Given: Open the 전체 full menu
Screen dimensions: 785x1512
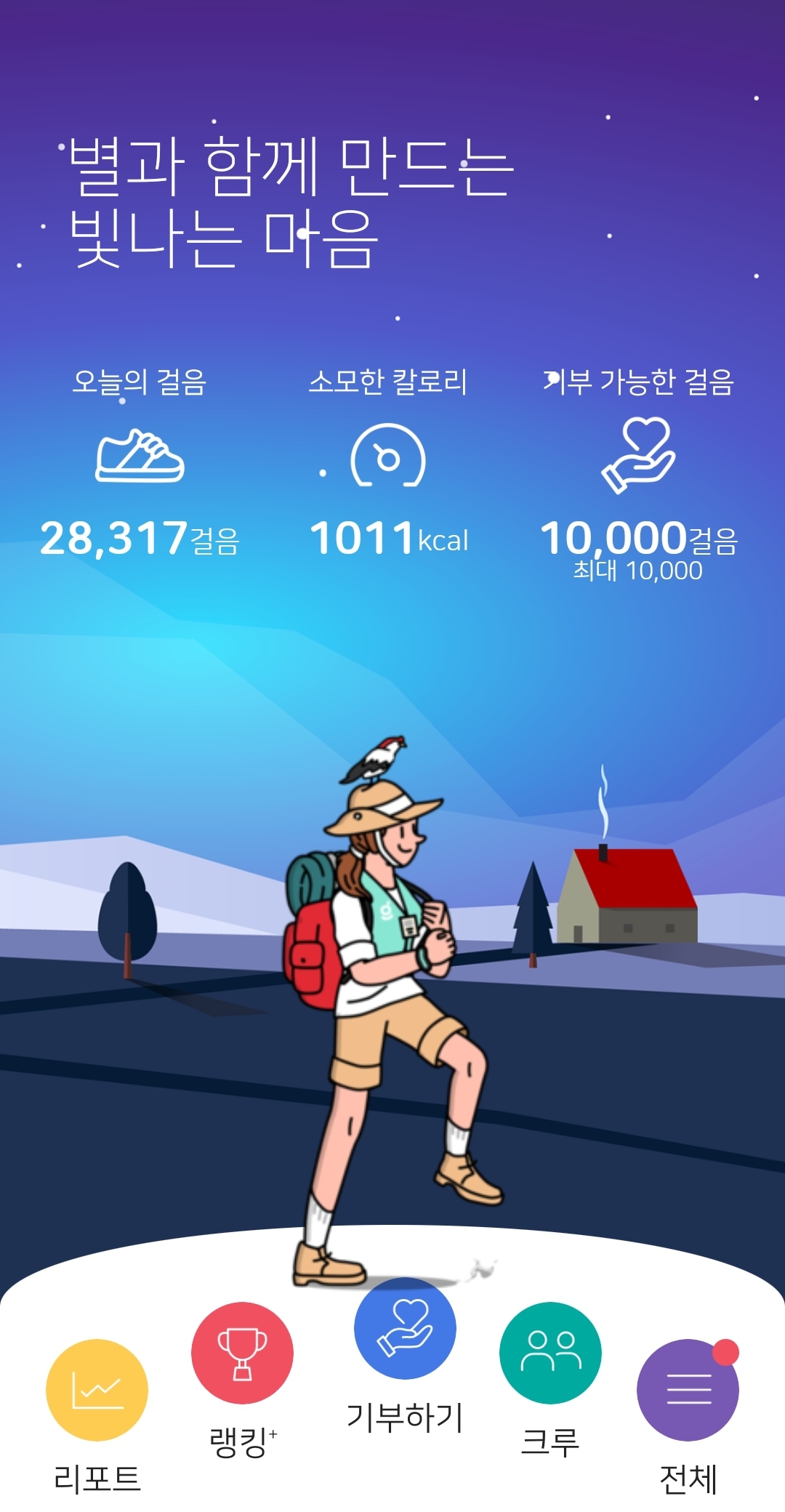Looking at the screenshot, I should tap(688, 1390).
